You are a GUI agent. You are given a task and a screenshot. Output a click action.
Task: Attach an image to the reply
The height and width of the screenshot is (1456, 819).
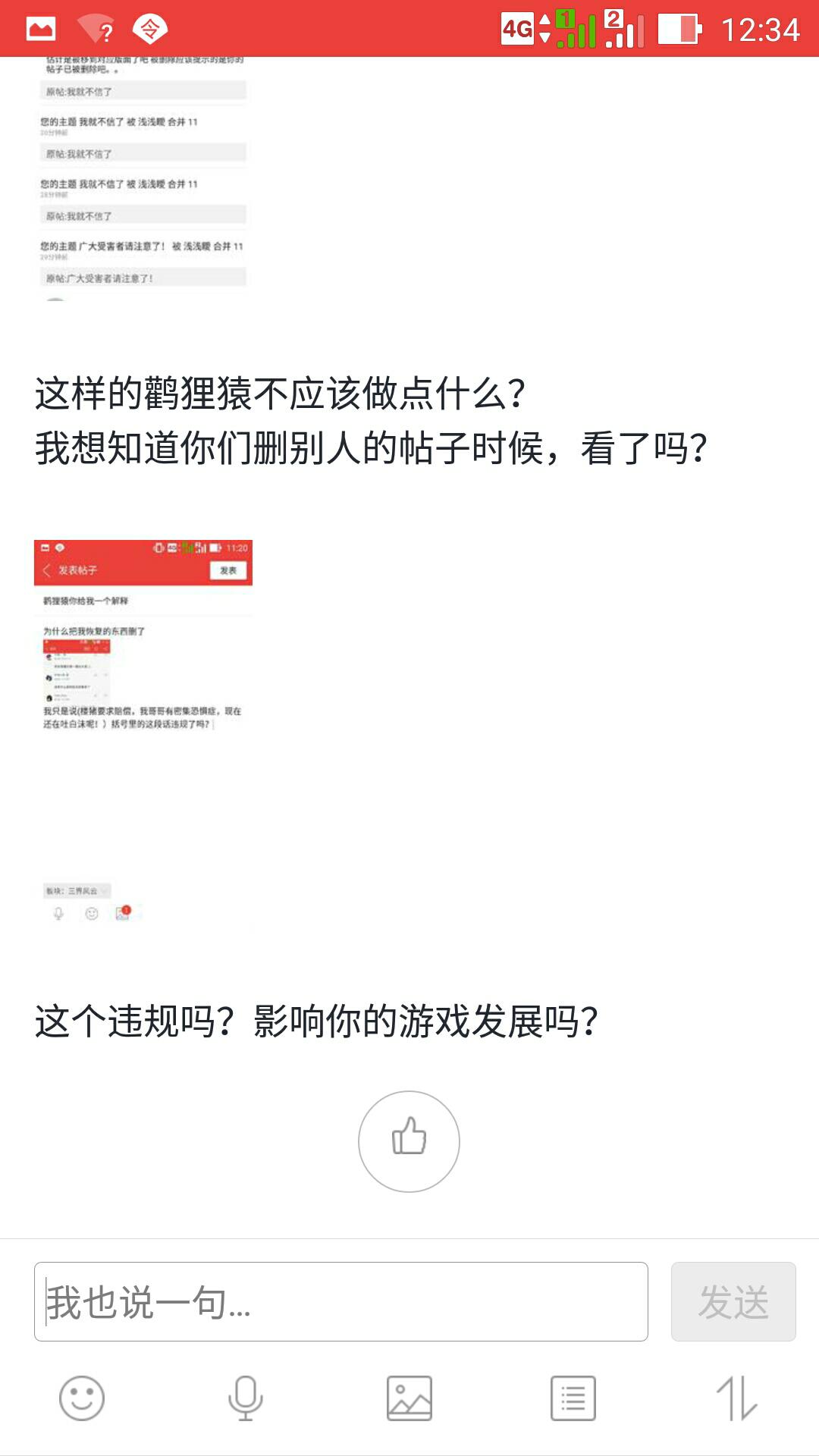coord(409,1398)
